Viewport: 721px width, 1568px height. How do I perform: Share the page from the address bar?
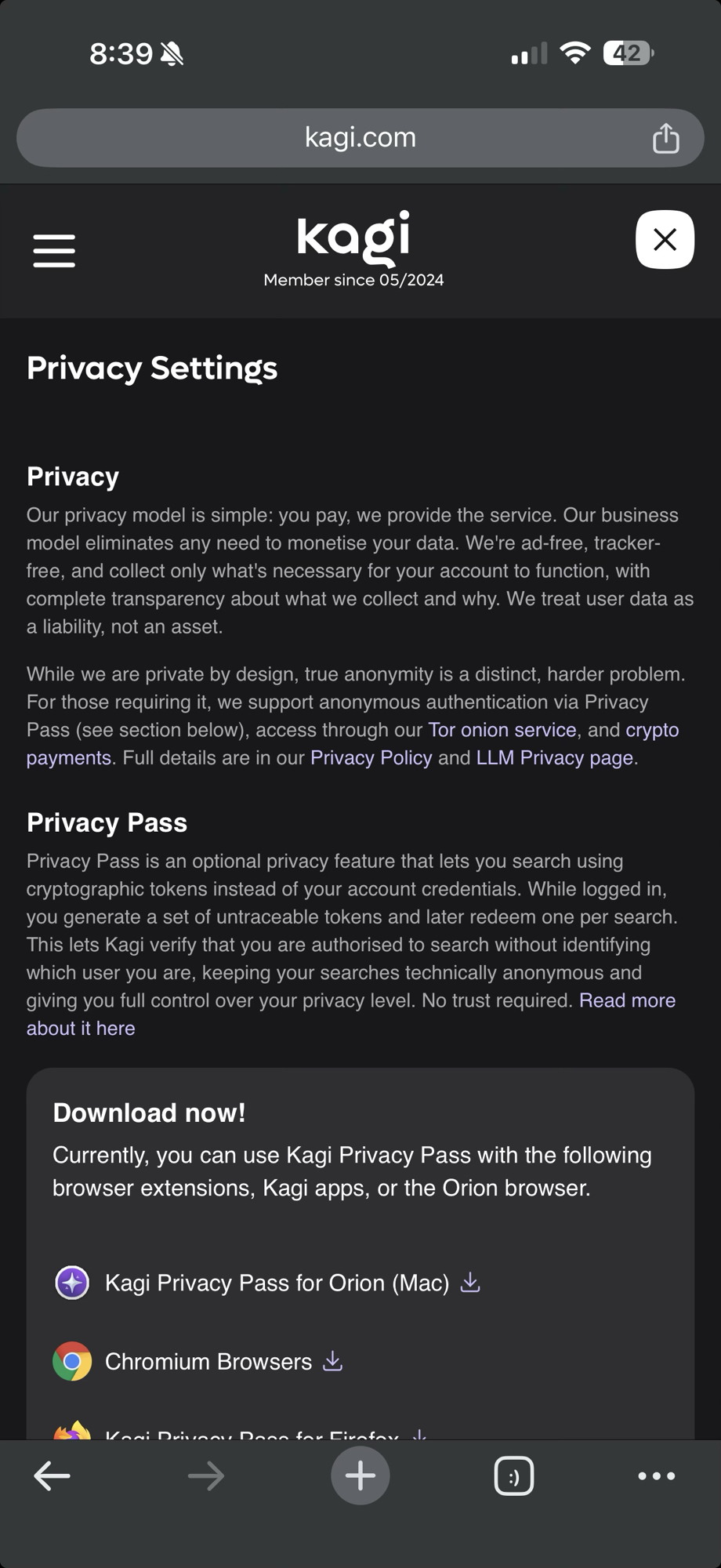pyautogui.click(x=665, y=138)
